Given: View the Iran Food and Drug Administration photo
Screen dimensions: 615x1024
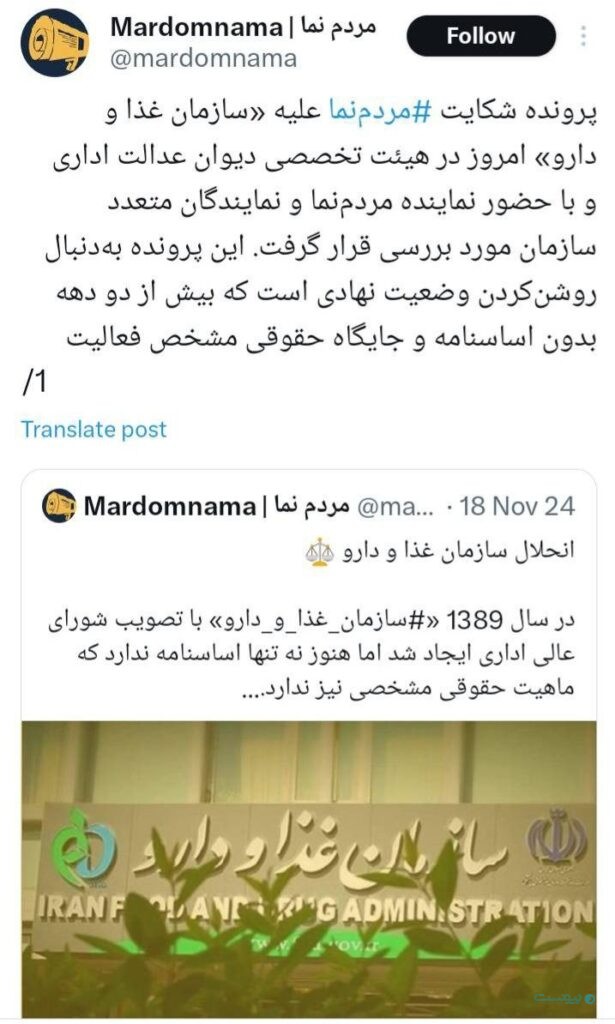Looking at the screenshot, I should click(309, 868).
